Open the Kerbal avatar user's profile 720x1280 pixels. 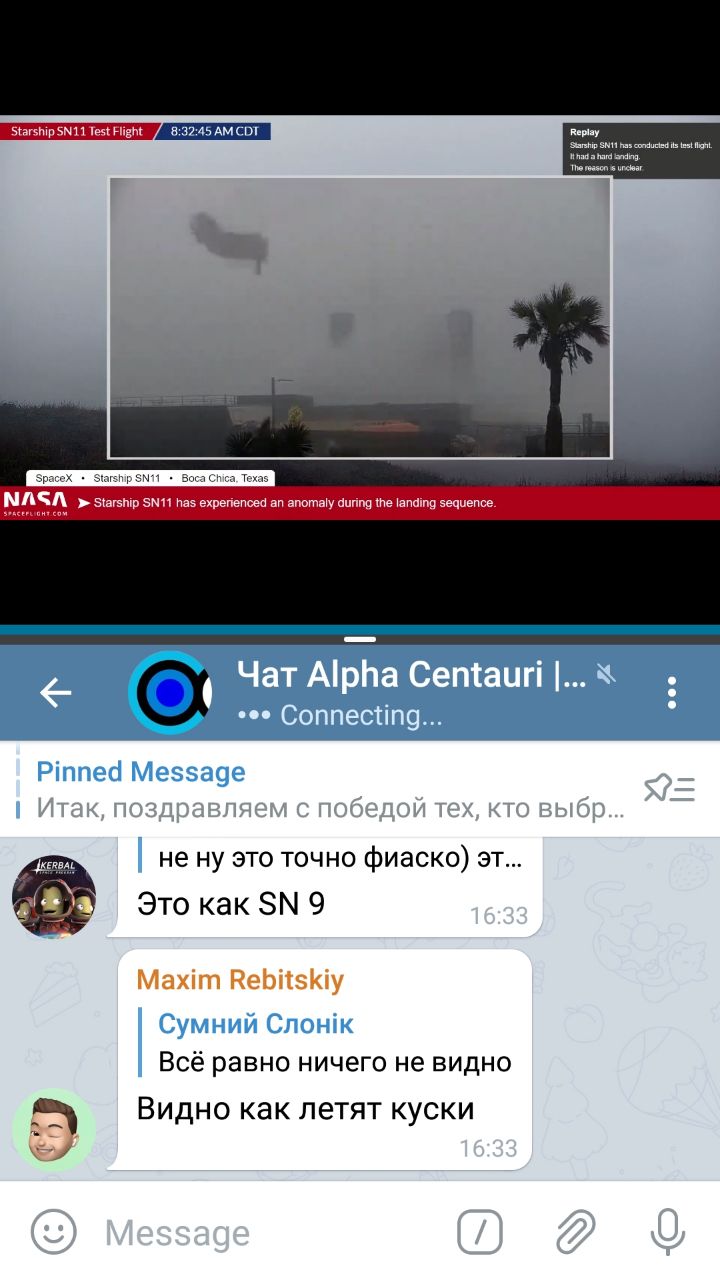[54, 897]
